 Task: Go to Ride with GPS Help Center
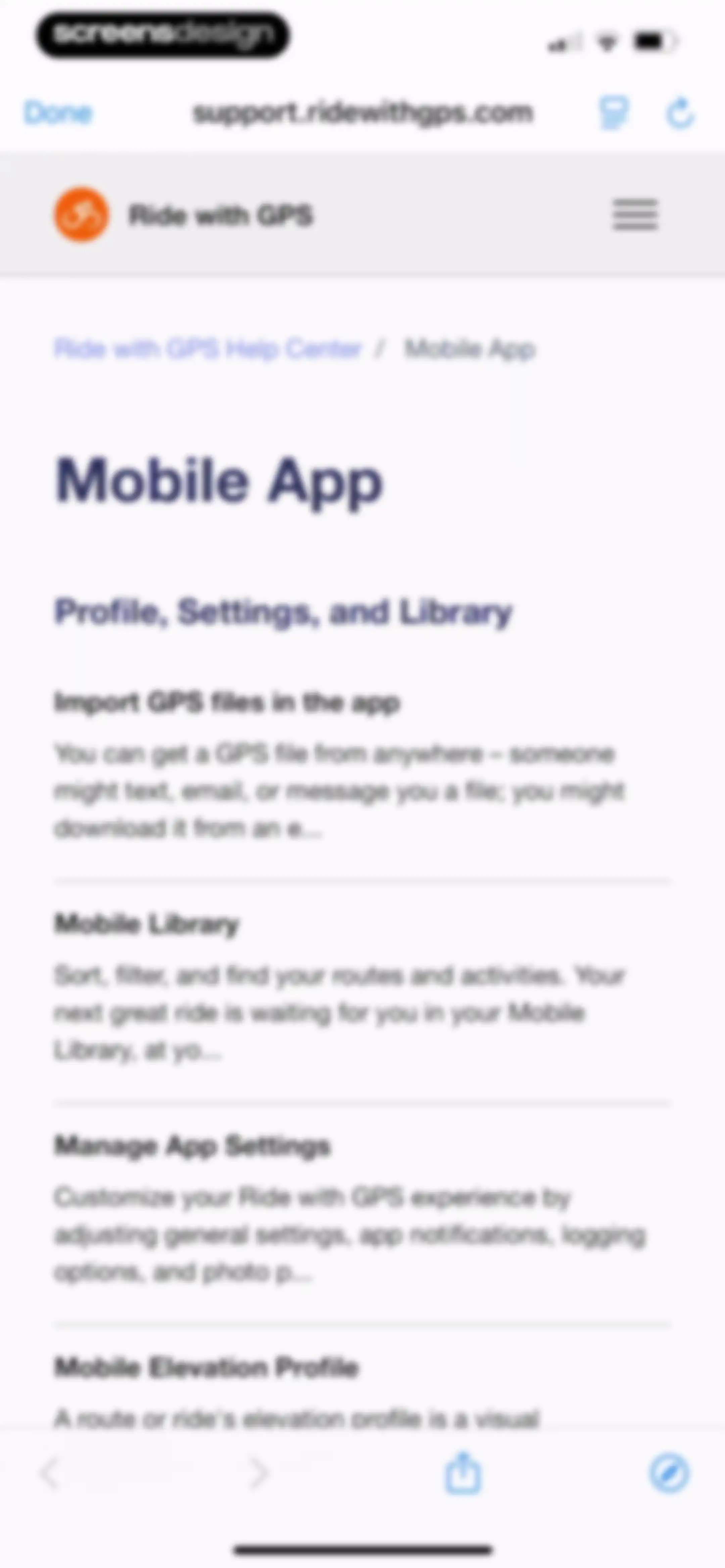coord(207,349)
